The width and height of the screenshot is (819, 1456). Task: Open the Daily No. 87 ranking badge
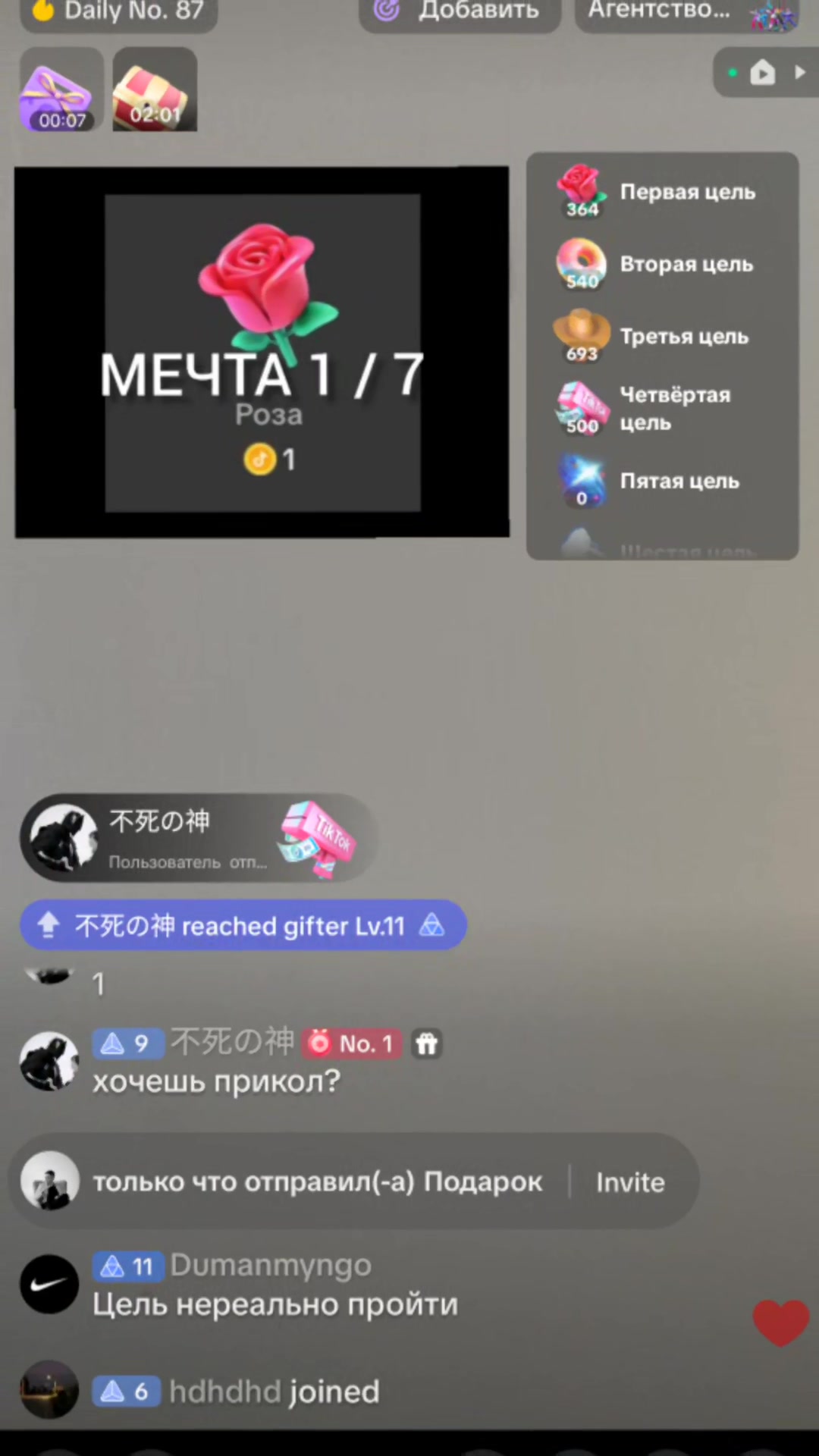119,13
